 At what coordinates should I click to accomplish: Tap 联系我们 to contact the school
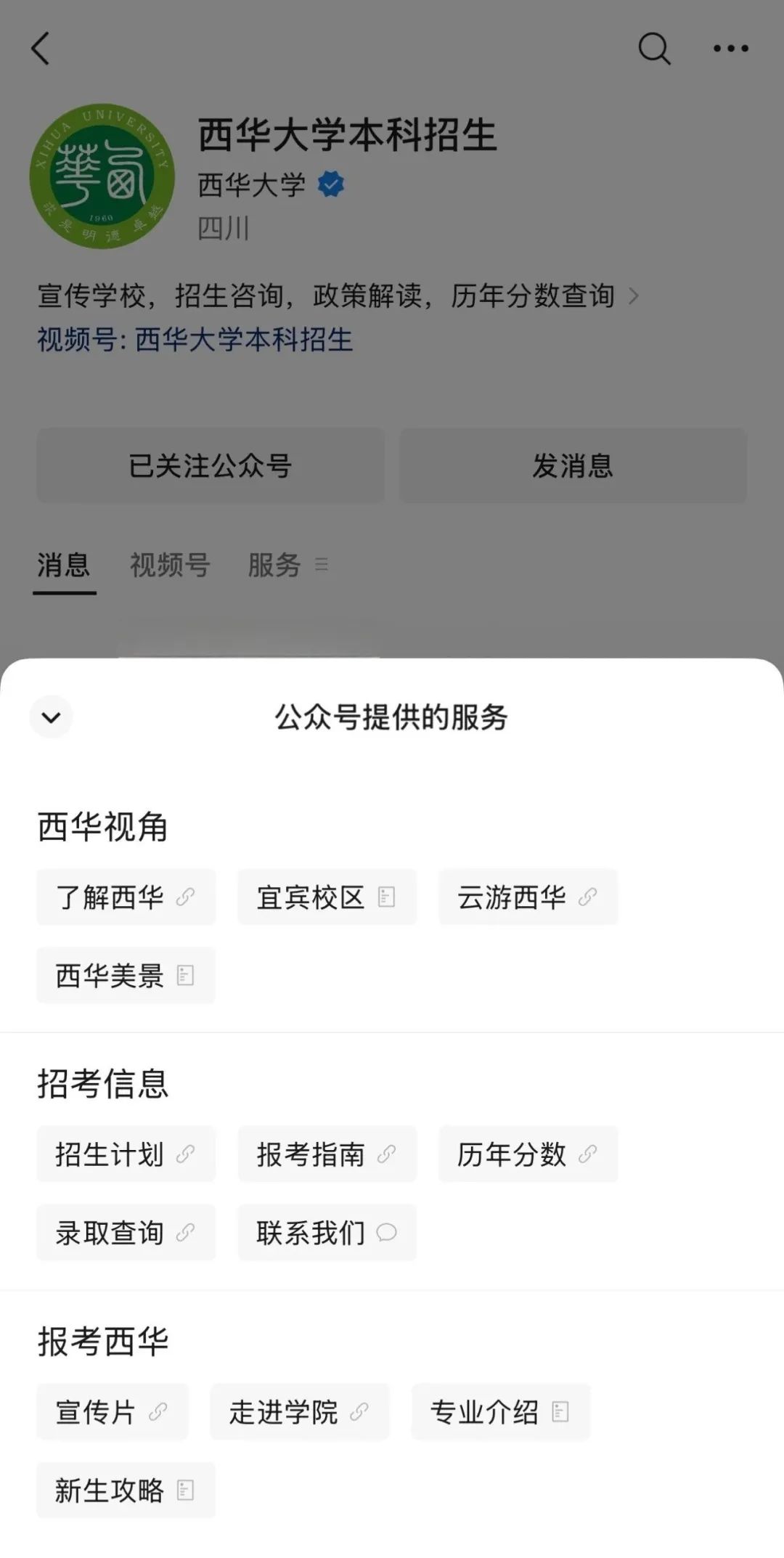tap(327, 1233)
